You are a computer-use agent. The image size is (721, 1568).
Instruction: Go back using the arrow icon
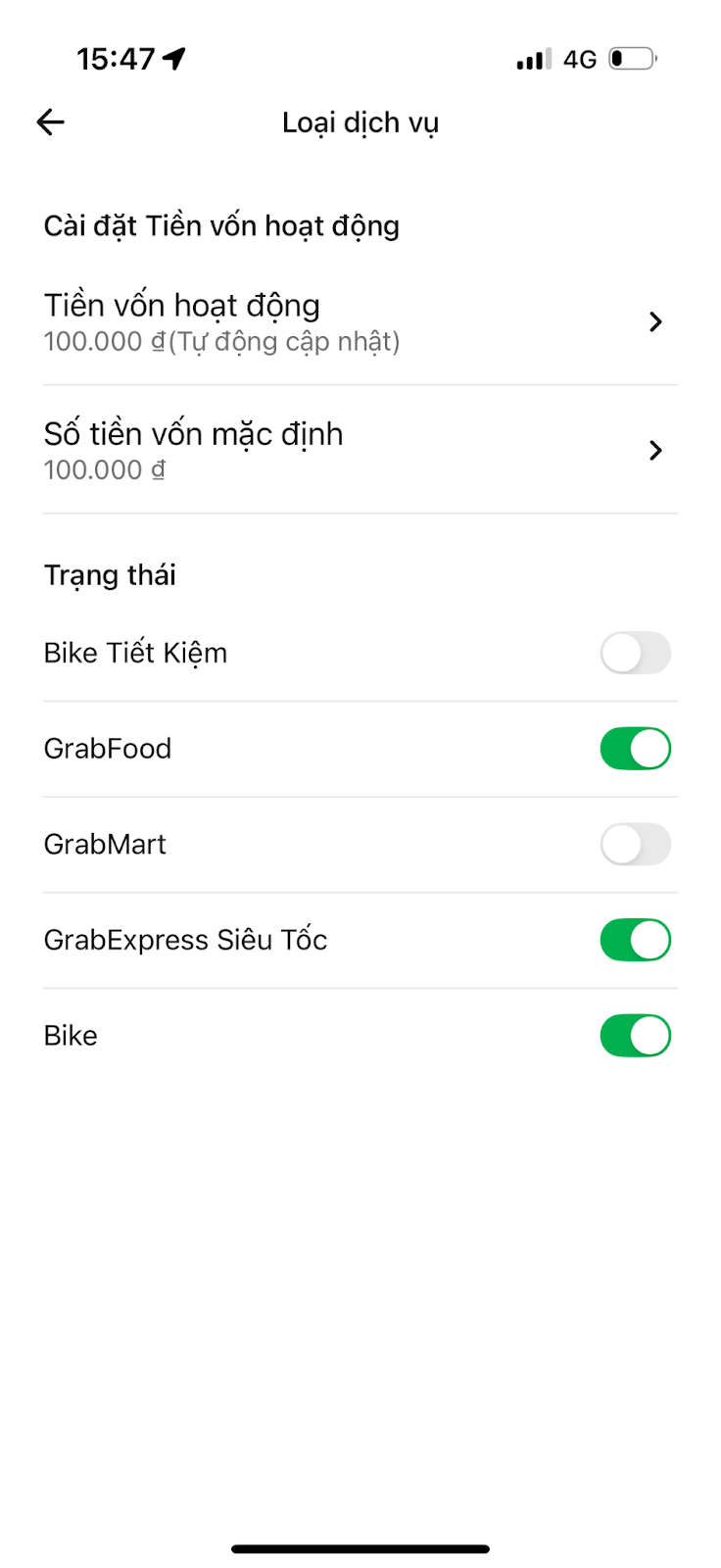click(50, 122)
